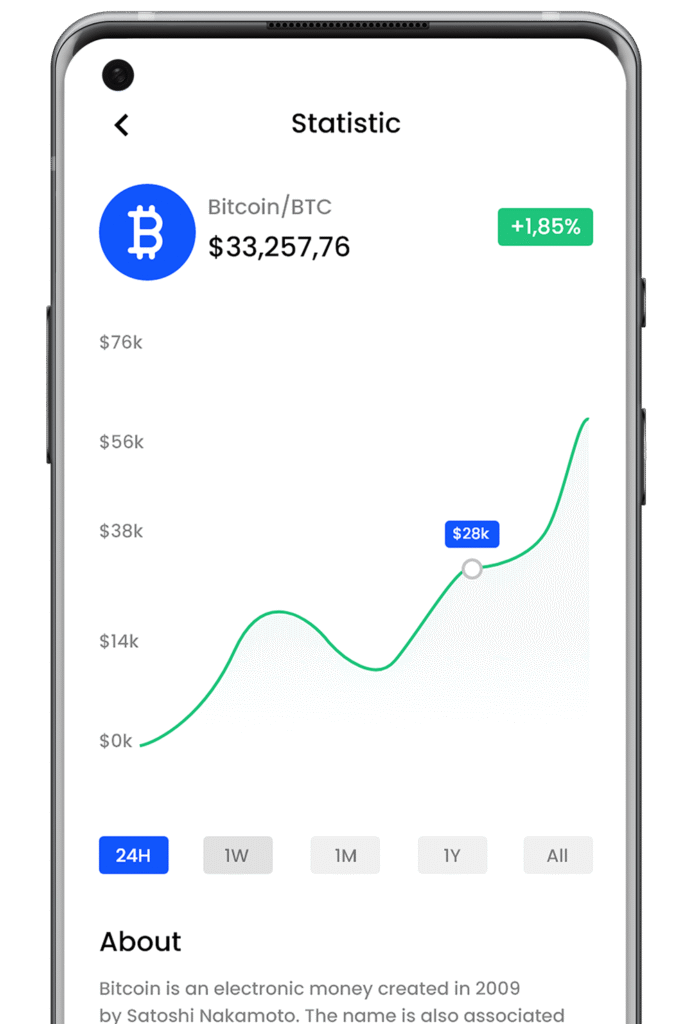The height and width of the screenshot is (1024, 693).
Task: Switch chart to 1M range
Action: click(x=345, y=855)
